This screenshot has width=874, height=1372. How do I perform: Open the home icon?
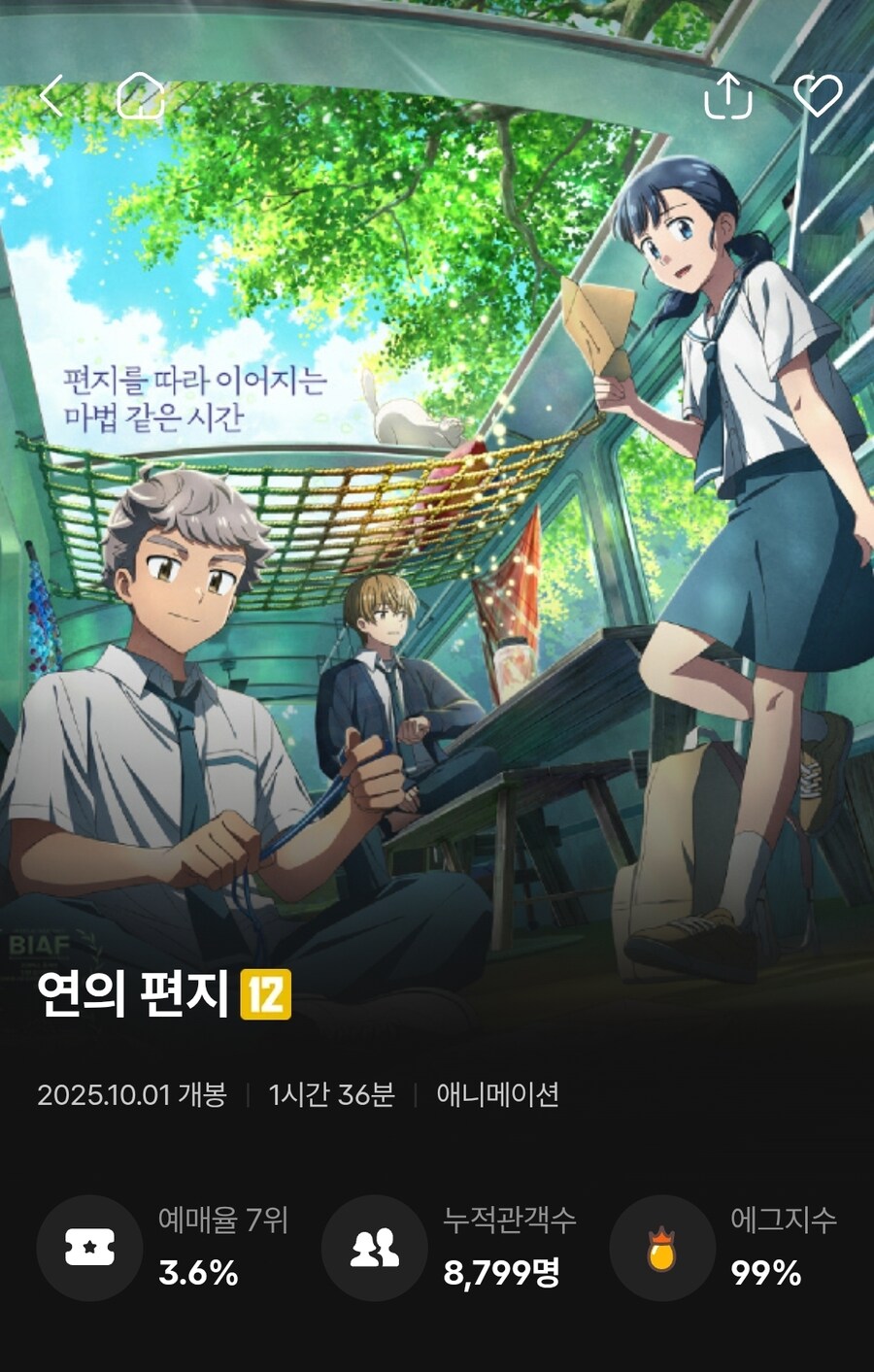tap(141, 95)
